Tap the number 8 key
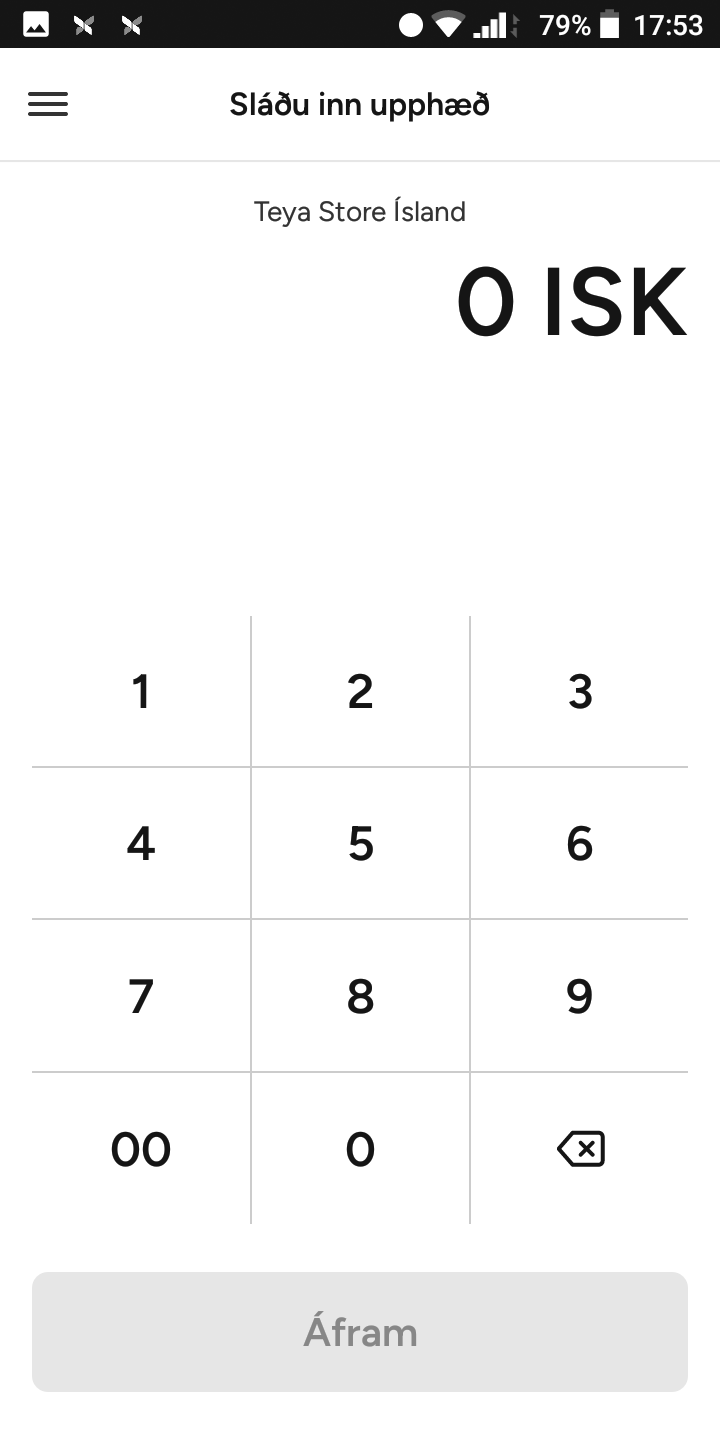The height and width of the screenshot is (1440, 720). pos(360,996)
